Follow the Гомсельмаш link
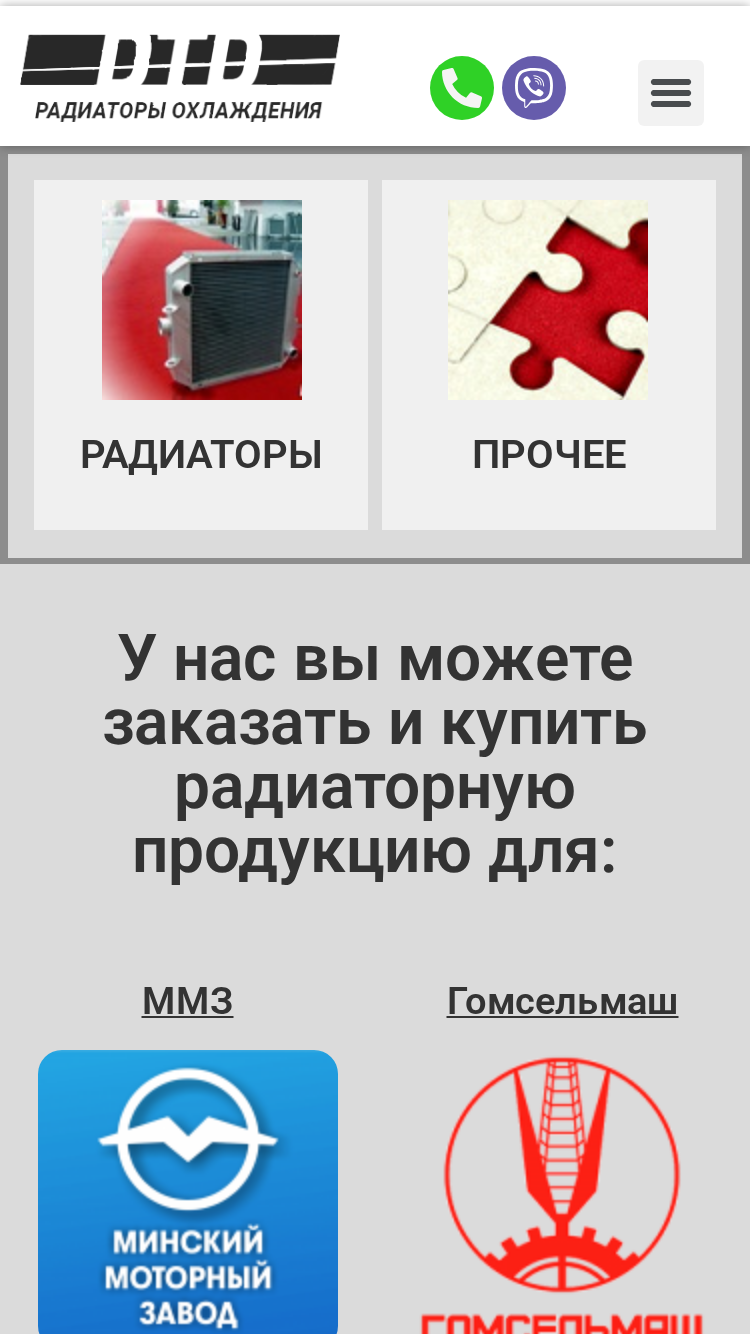The height and width of the screenshot is (1334, 750). (x=562, y=1001)
